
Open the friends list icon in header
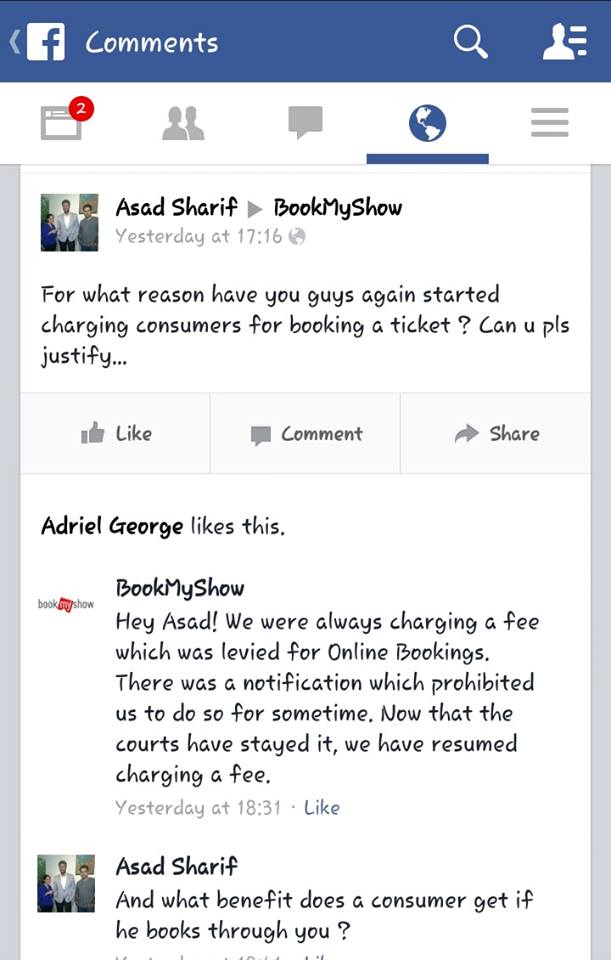(x=564, y=42)
